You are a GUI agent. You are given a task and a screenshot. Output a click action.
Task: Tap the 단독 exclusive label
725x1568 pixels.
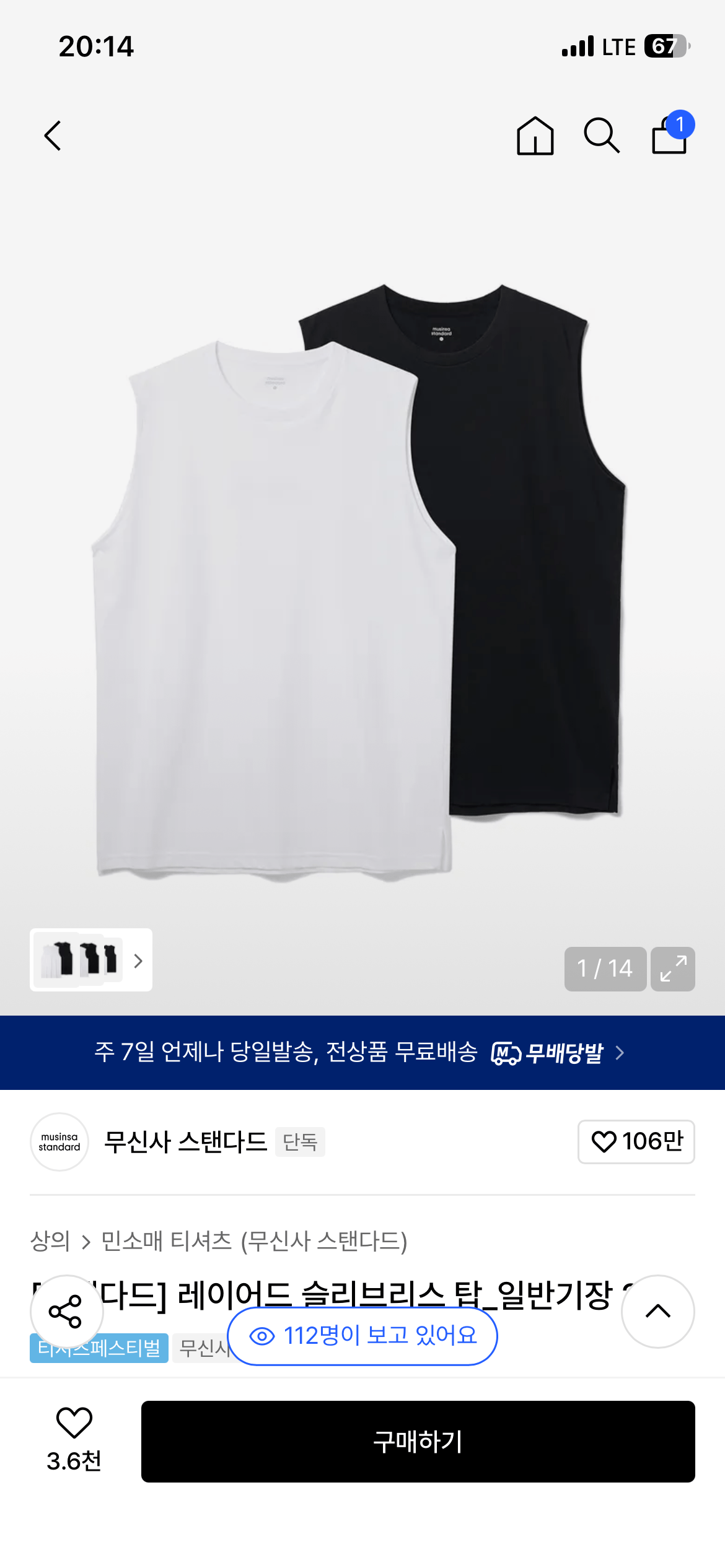300,1141
